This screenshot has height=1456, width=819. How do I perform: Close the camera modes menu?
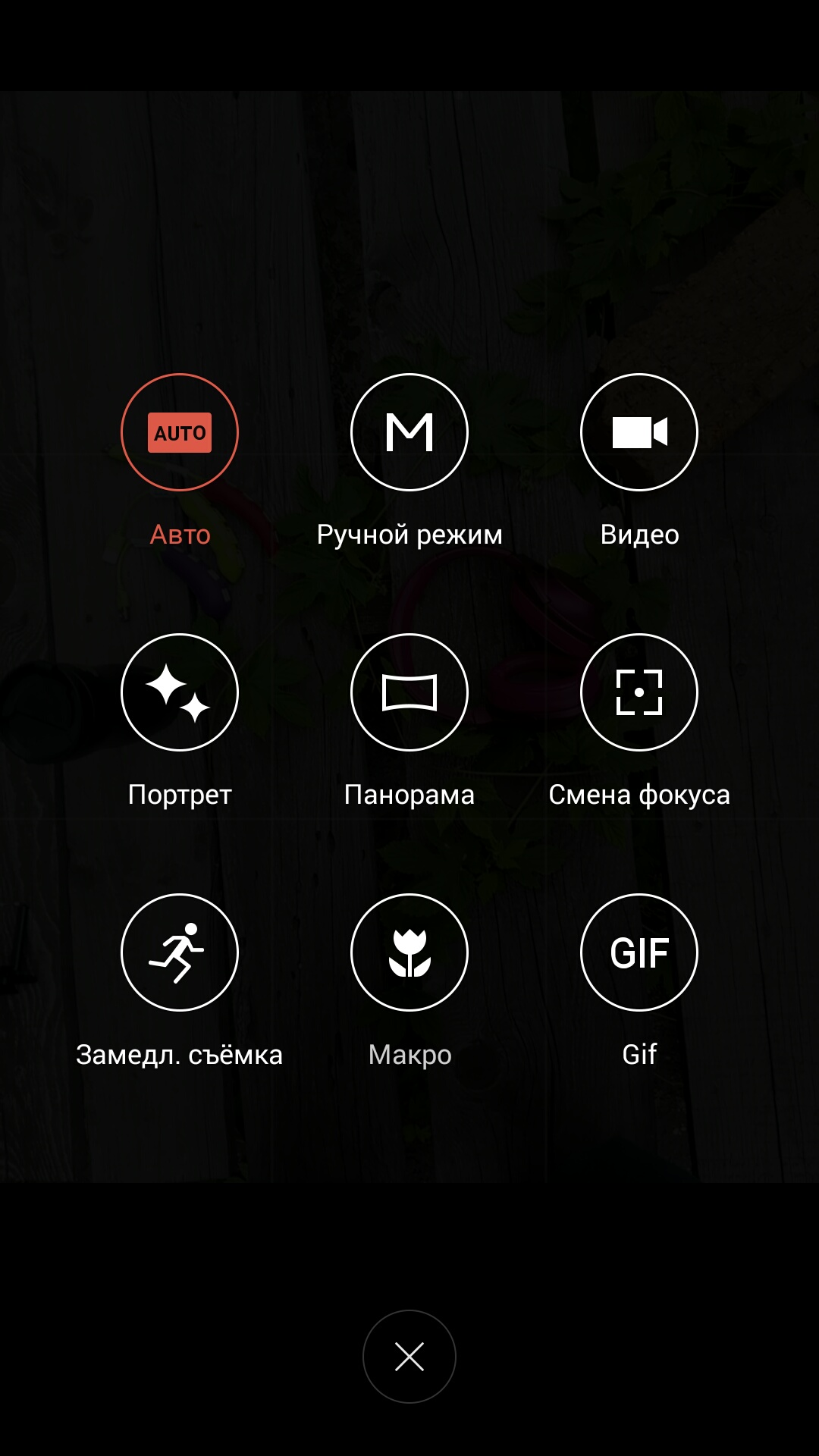(x=409, y=1357)
